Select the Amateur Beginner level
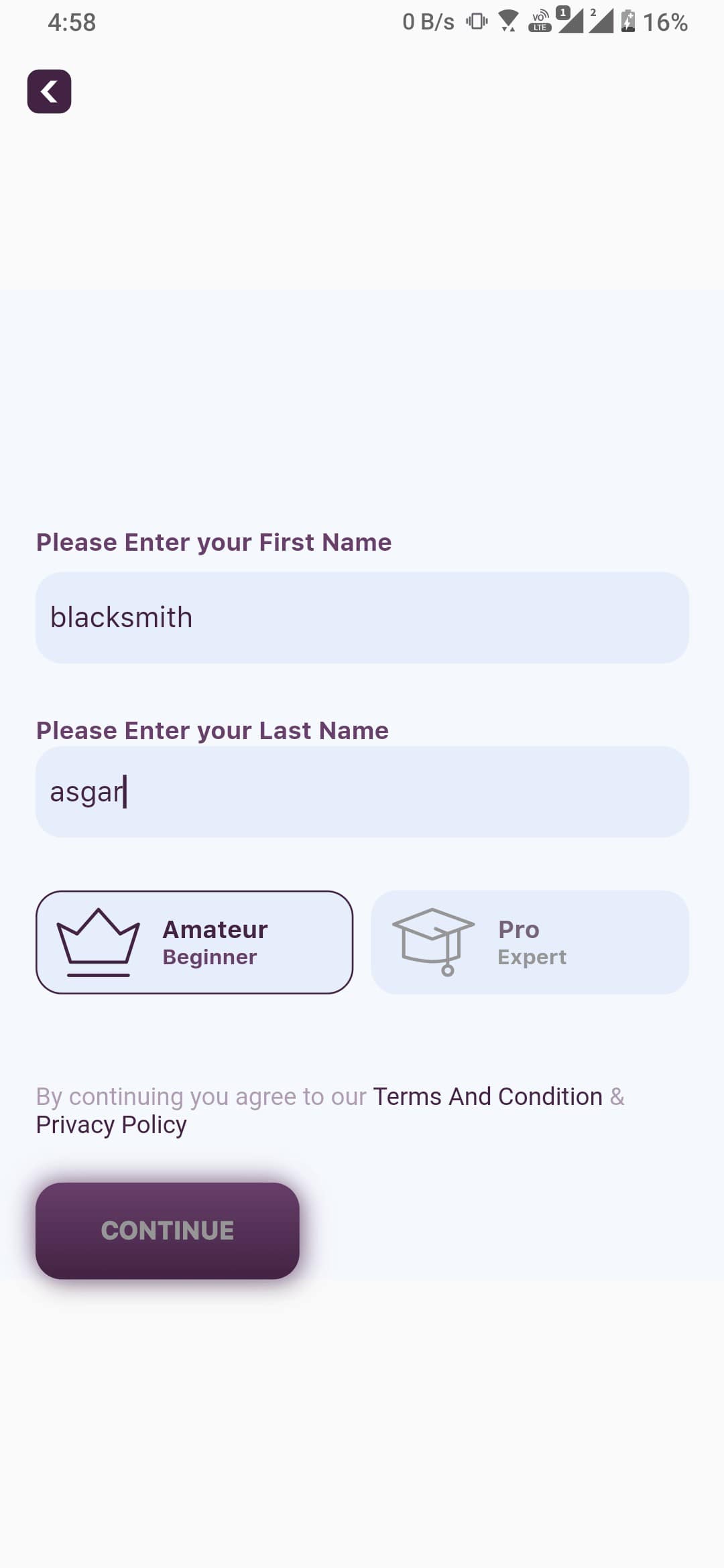This screenshot has height=1568, width=724. [194, 942]
